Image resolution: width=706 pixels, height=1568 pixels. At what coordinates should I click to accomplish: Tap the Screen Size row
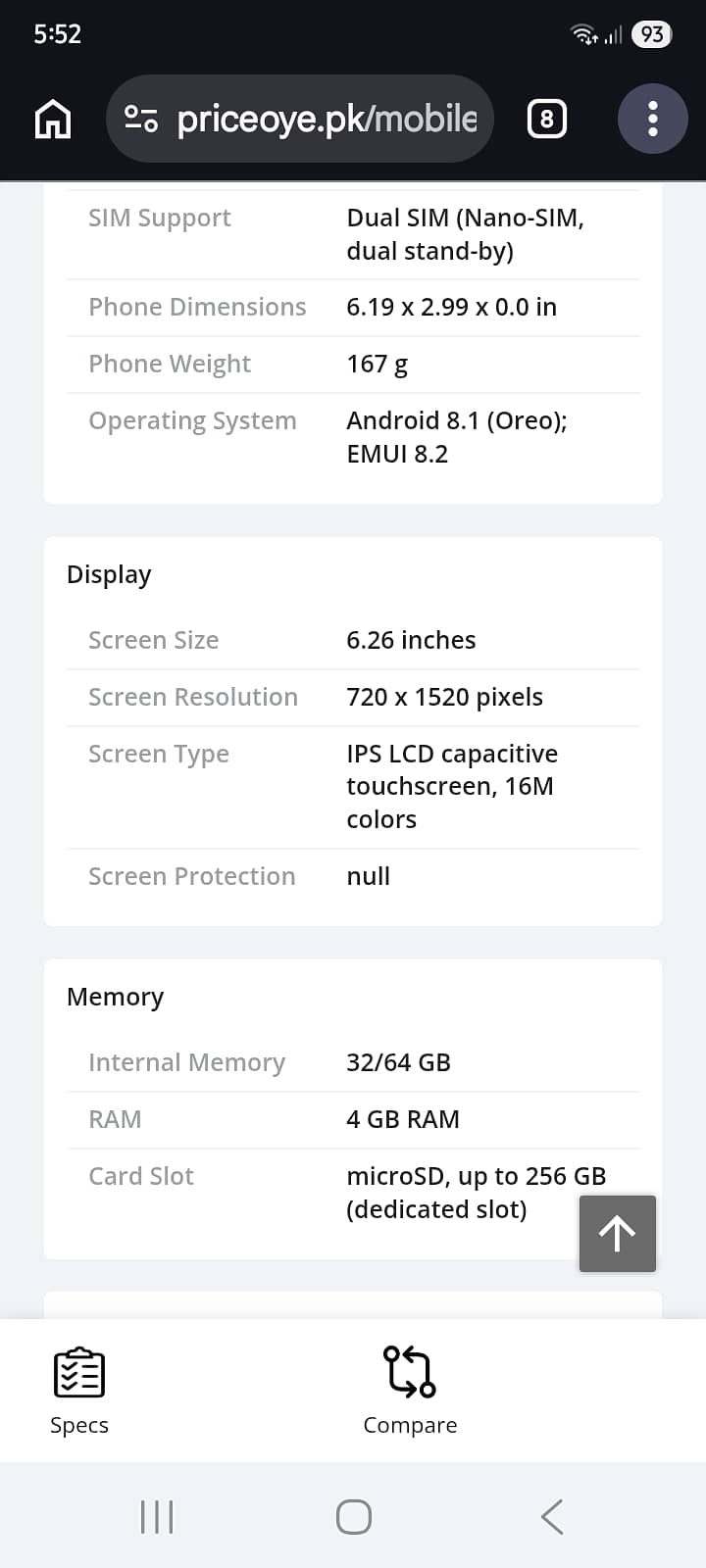point(294,640)
